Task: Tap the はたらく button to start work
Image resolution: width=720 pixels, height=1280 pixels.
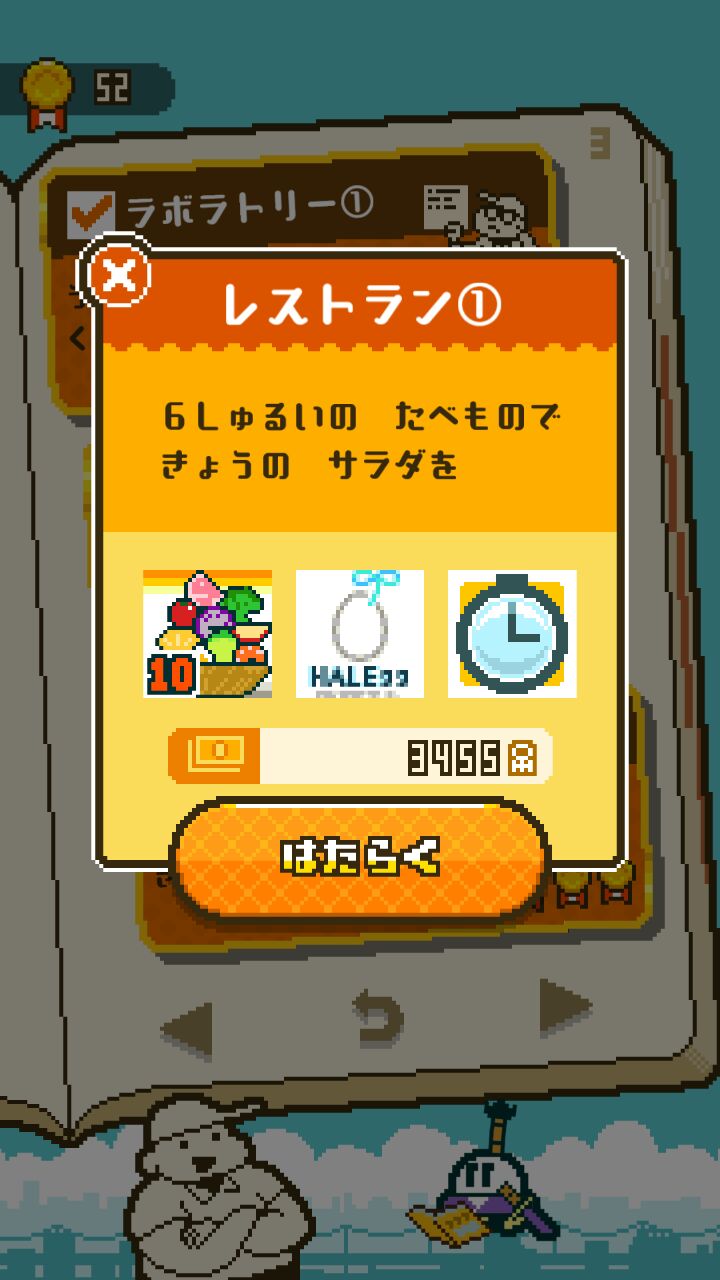Action: [361, 858]
